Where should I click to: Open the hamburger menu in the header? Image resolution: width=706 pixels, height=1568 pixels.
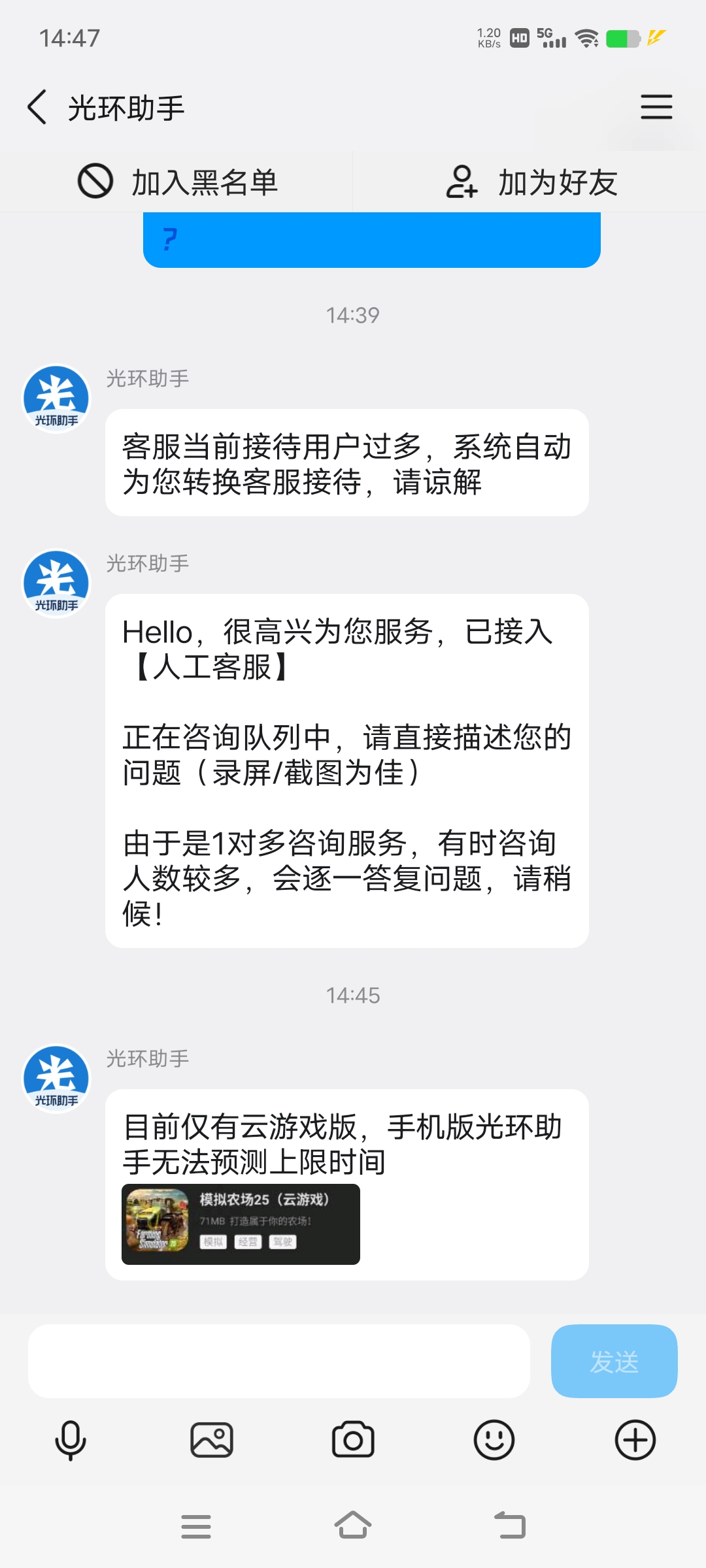click(x=656, y=107)
